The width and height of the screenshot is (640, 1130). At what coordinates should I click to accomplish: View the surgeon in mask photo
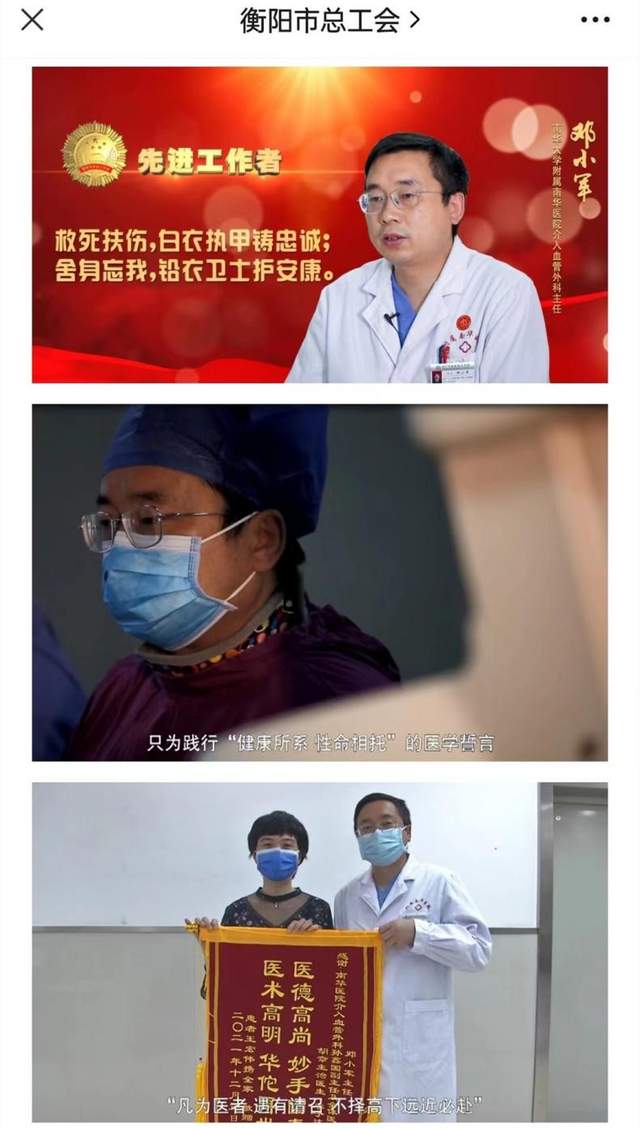click(320, 582)
